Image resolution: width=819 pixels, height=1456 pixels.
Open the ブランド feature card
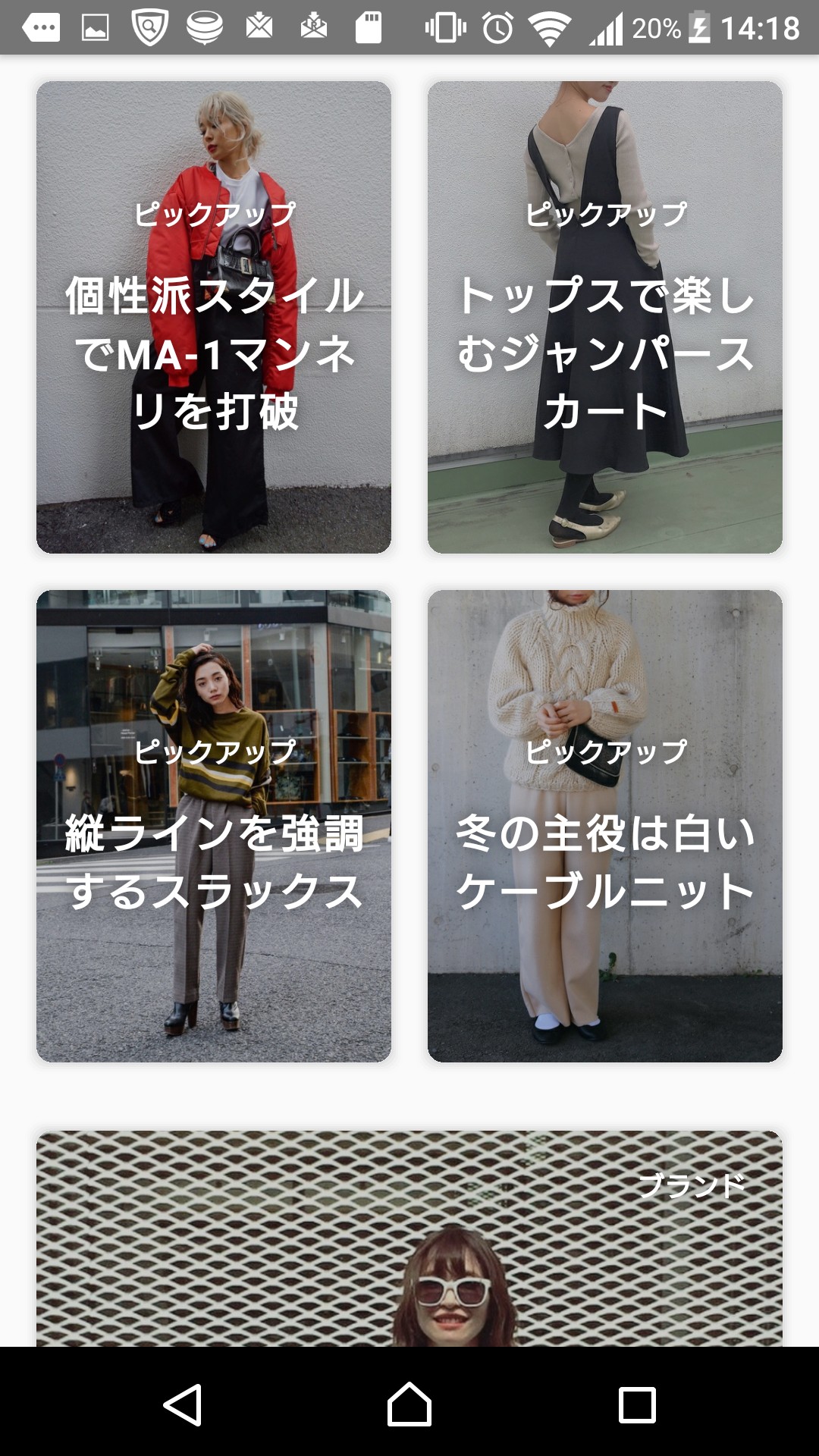(x=409, y=1238)
